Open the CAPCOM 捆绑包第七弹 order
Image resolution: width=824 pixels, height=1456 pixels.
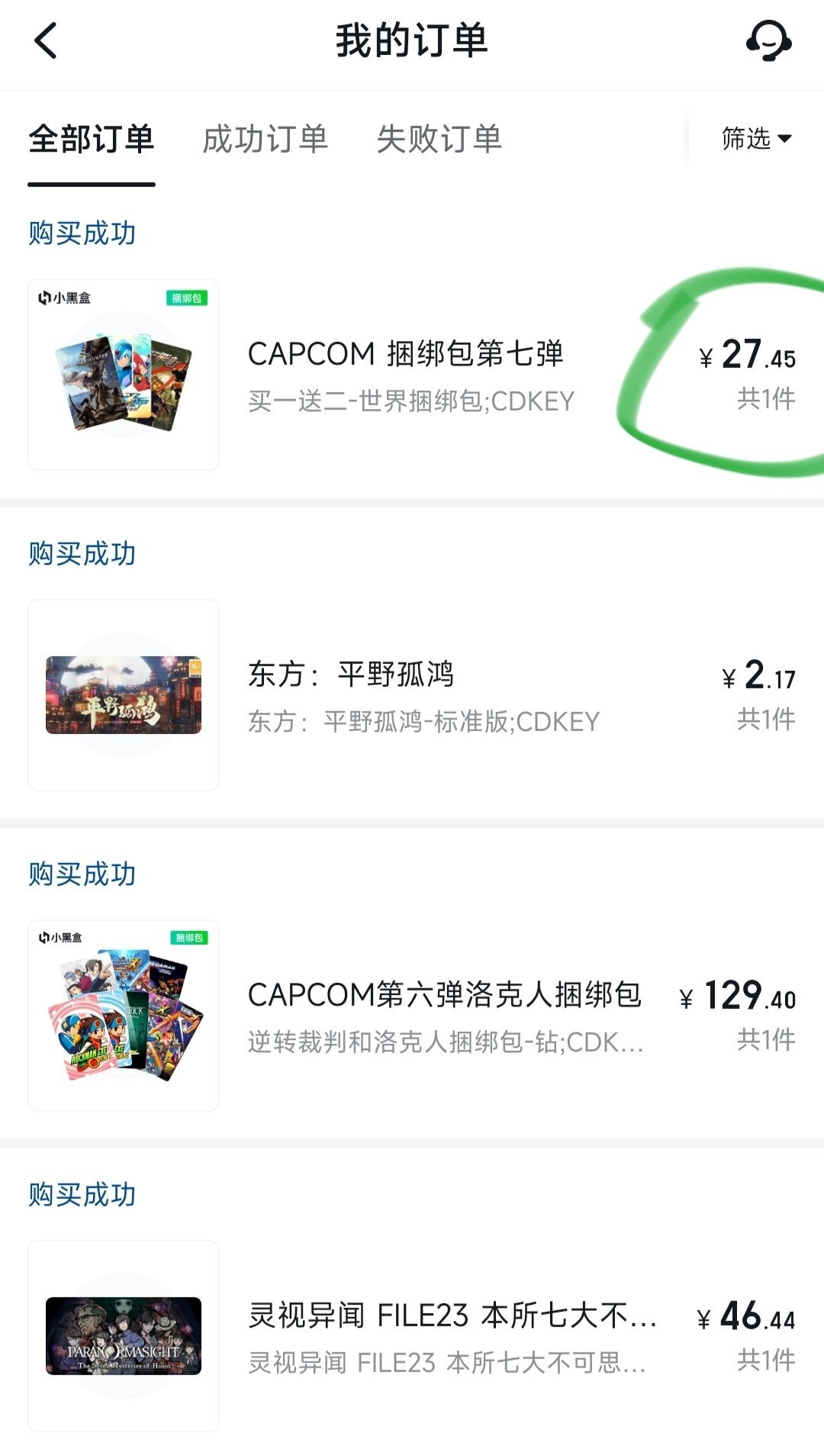405,374
